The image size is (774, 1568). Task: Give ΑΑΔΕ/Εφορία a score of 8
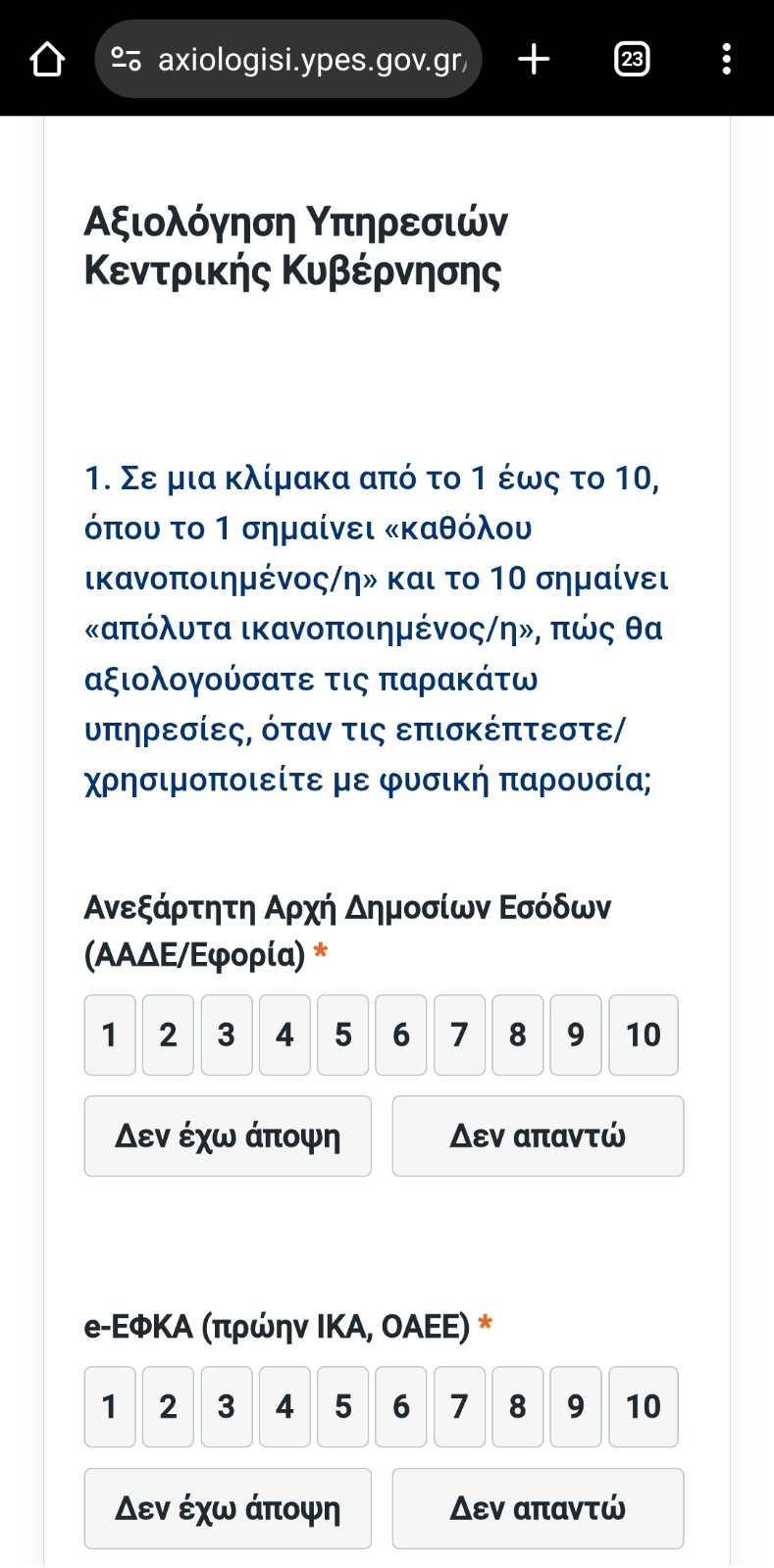[517, 1036]
